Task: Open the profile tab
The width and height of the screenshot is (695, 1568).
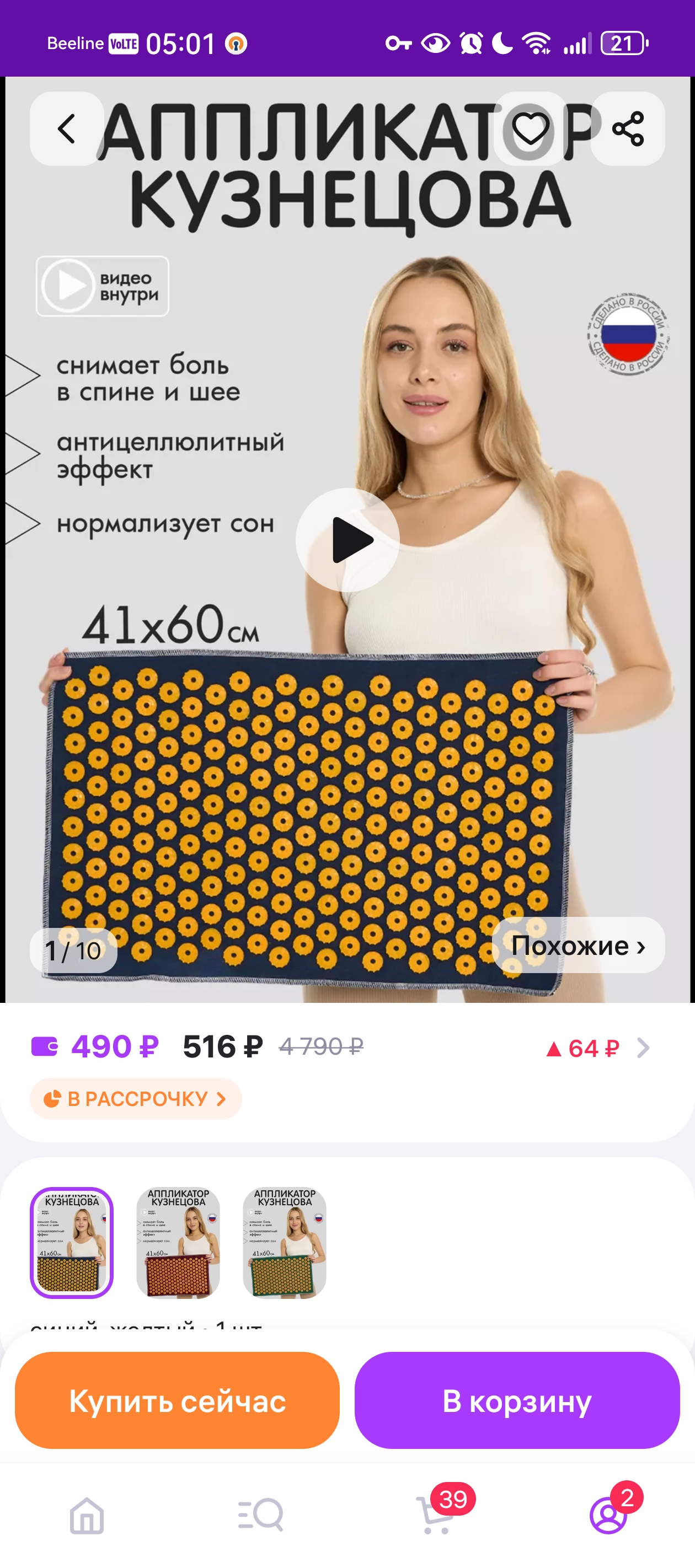Action: (608, 1515)
